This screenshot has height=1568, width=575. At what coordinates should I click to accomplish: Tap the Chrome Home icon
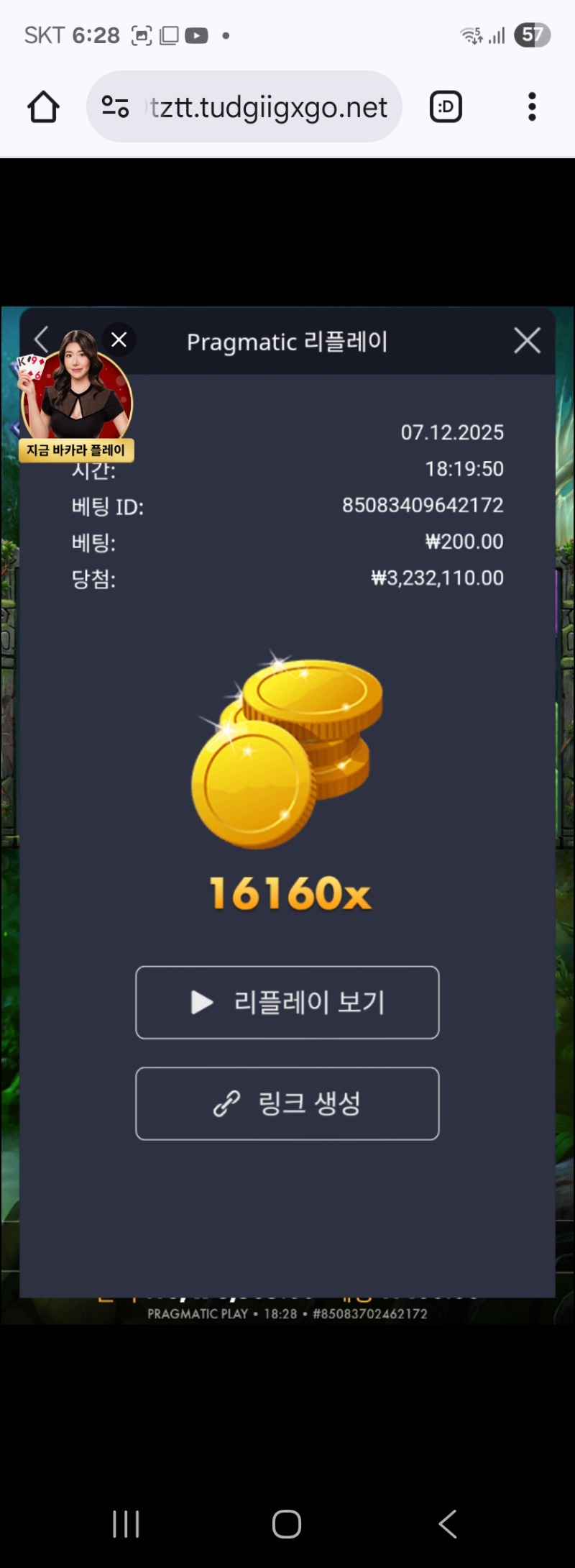pos(42,106)
